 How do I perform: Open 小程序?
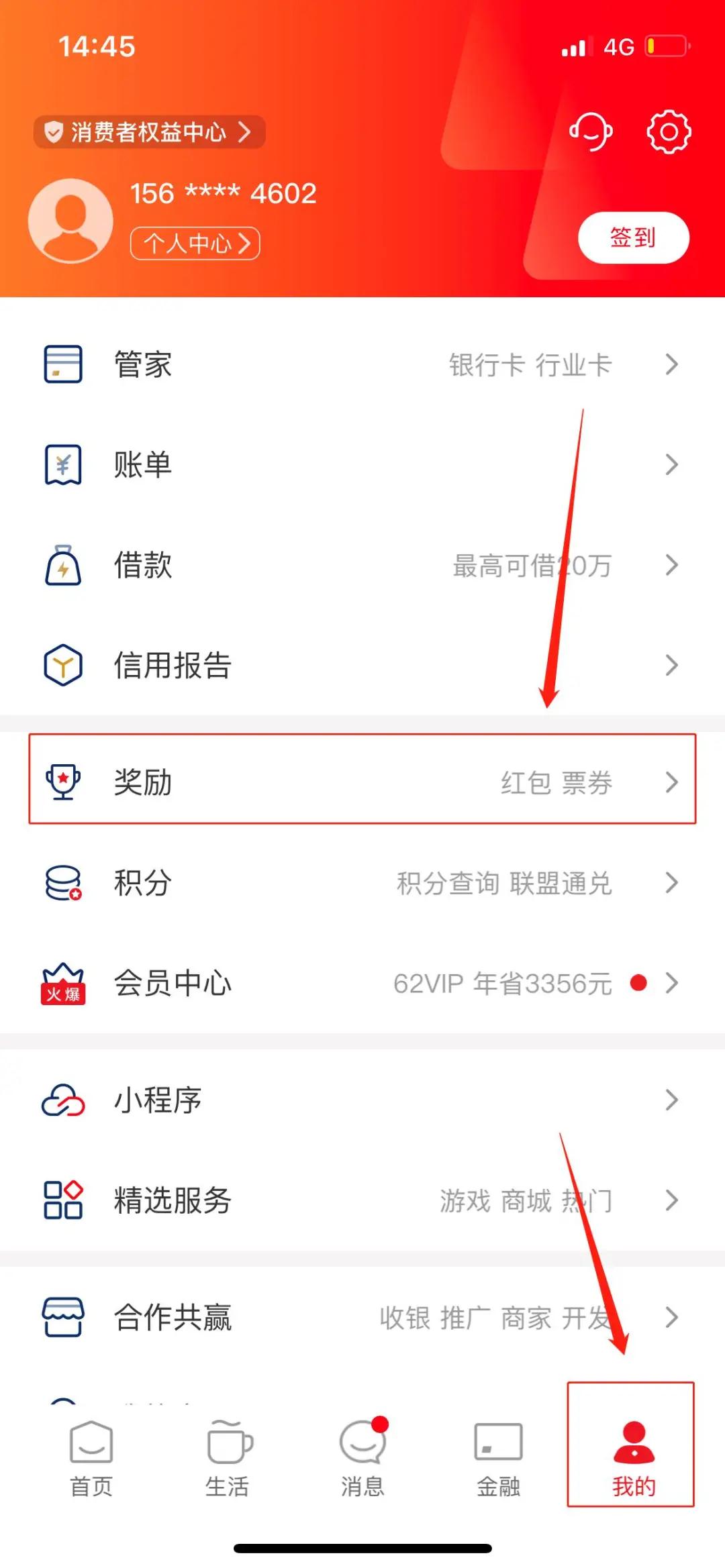[362, 1100]
